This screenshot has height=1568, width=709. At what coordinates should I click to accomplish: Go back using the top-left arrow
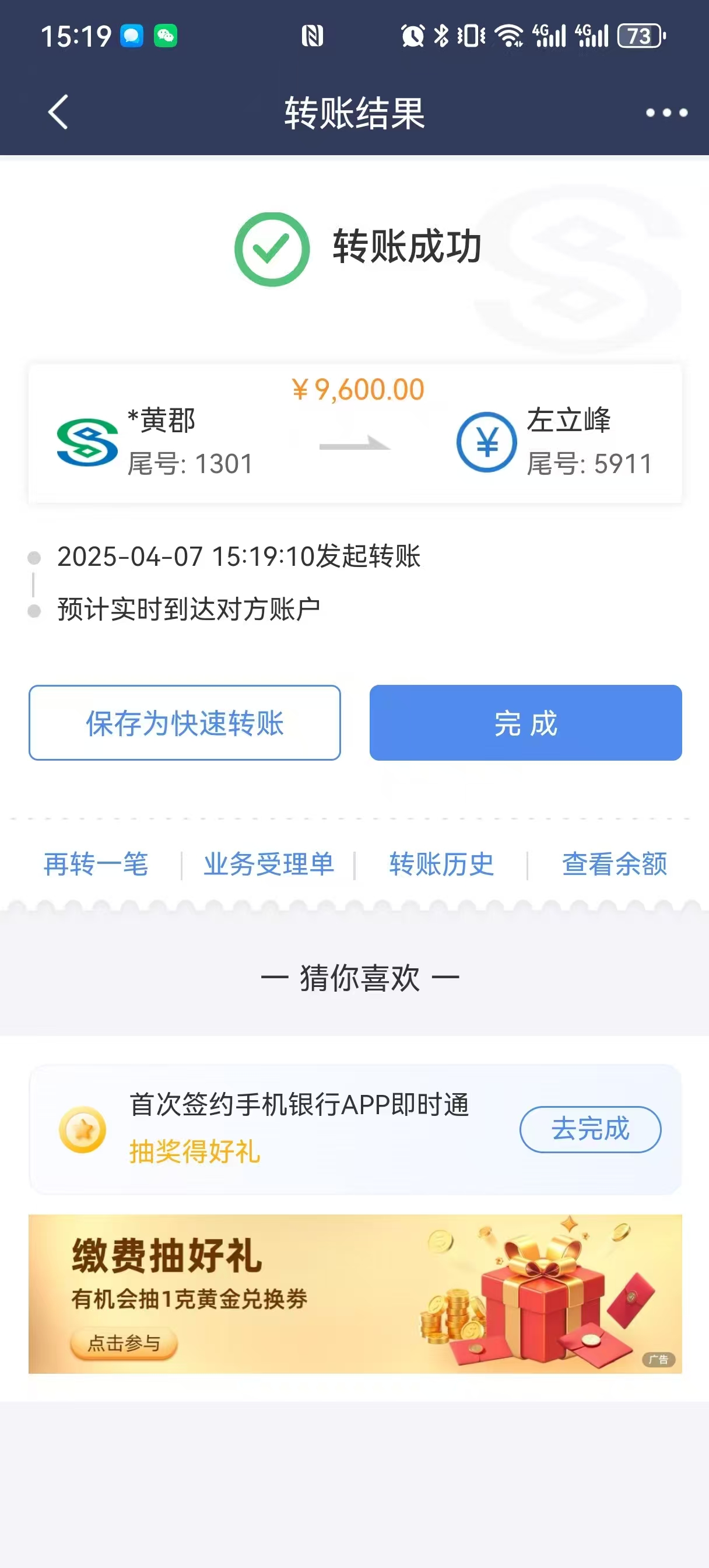coord(58,112)
